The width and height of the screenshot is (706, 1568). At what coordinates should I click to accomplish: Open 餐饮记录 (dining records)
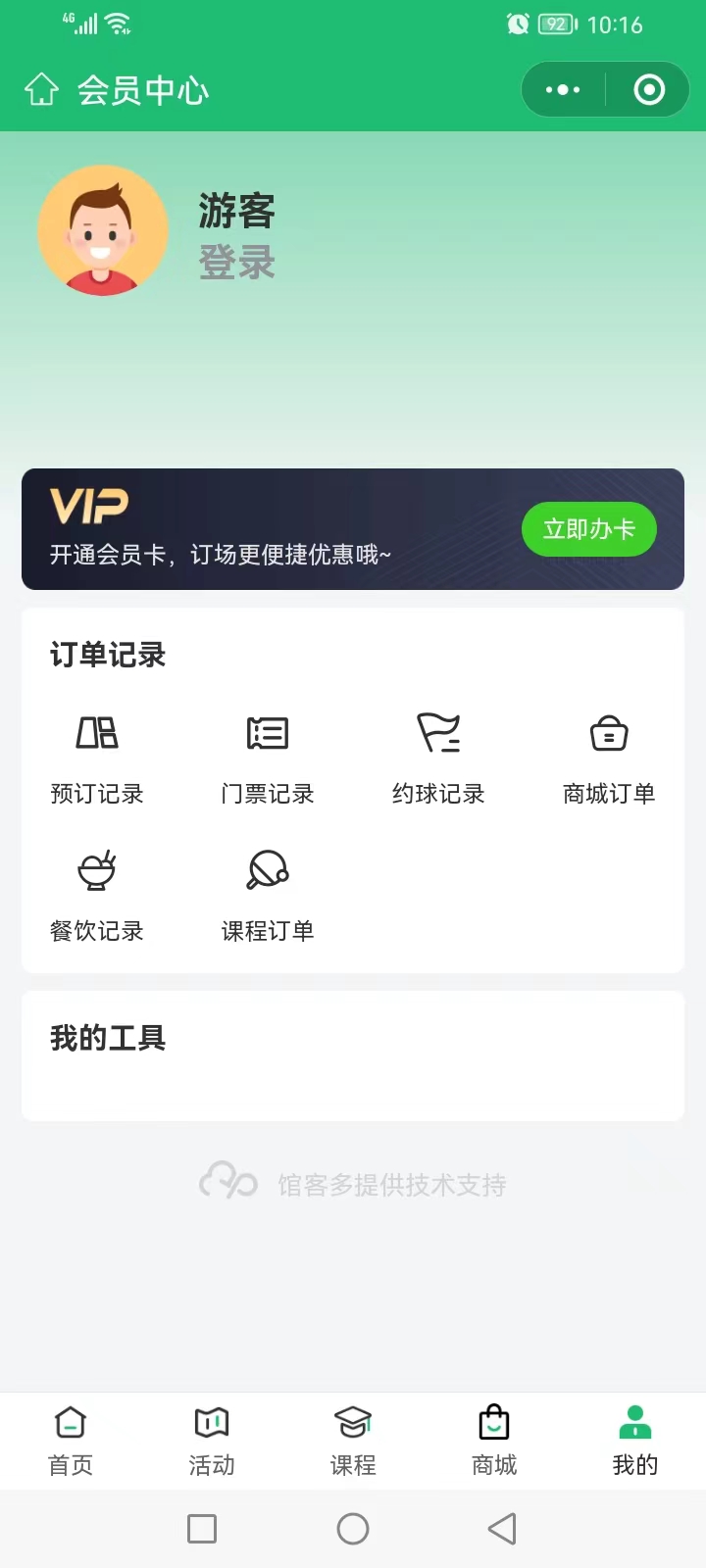click(98, 897)
